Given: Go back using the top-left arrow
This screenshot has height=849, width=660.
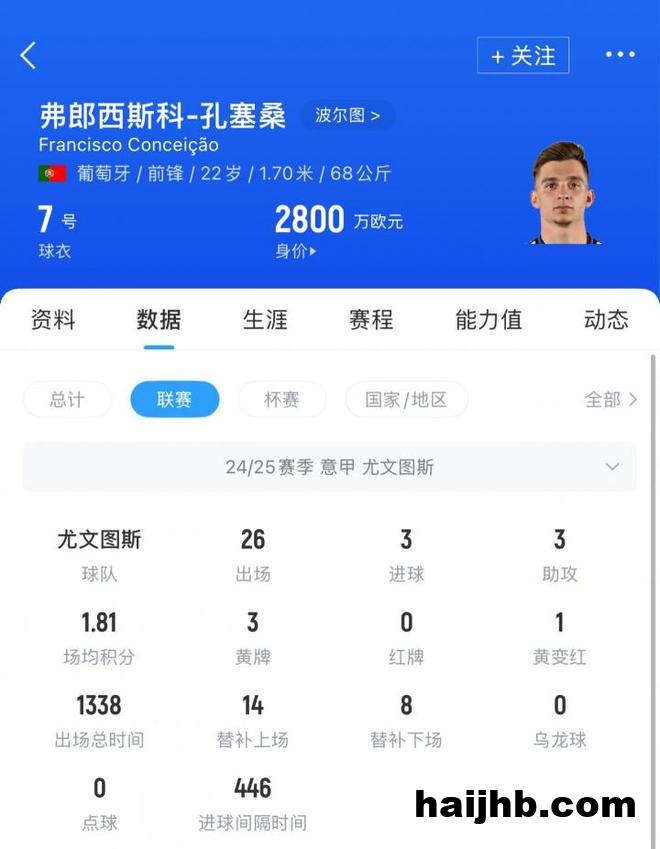Looking at the screenshot, I should click(28, 56).
